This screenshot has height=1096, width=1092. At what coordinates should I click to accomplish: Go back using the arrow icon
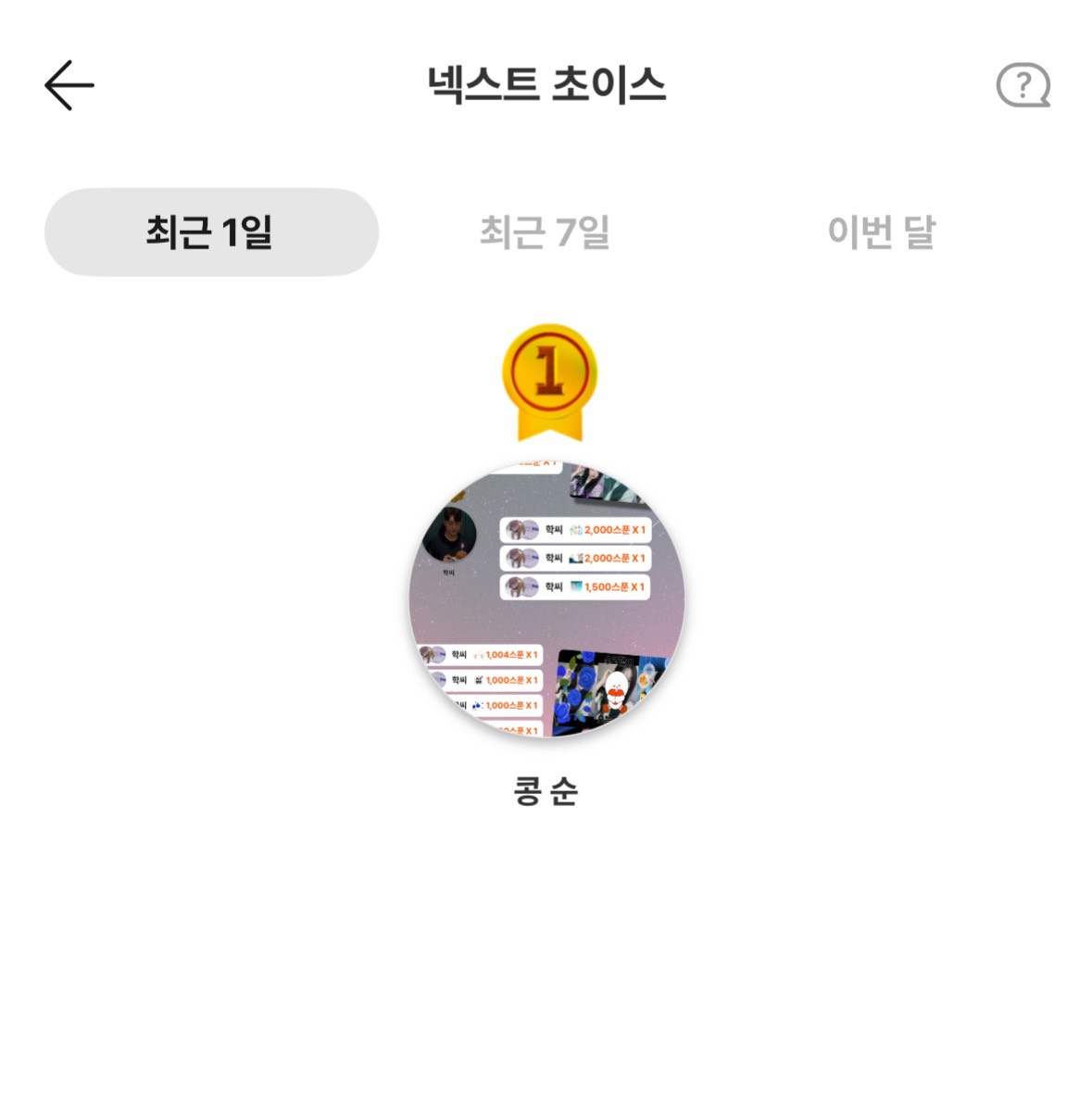(69, 85)
